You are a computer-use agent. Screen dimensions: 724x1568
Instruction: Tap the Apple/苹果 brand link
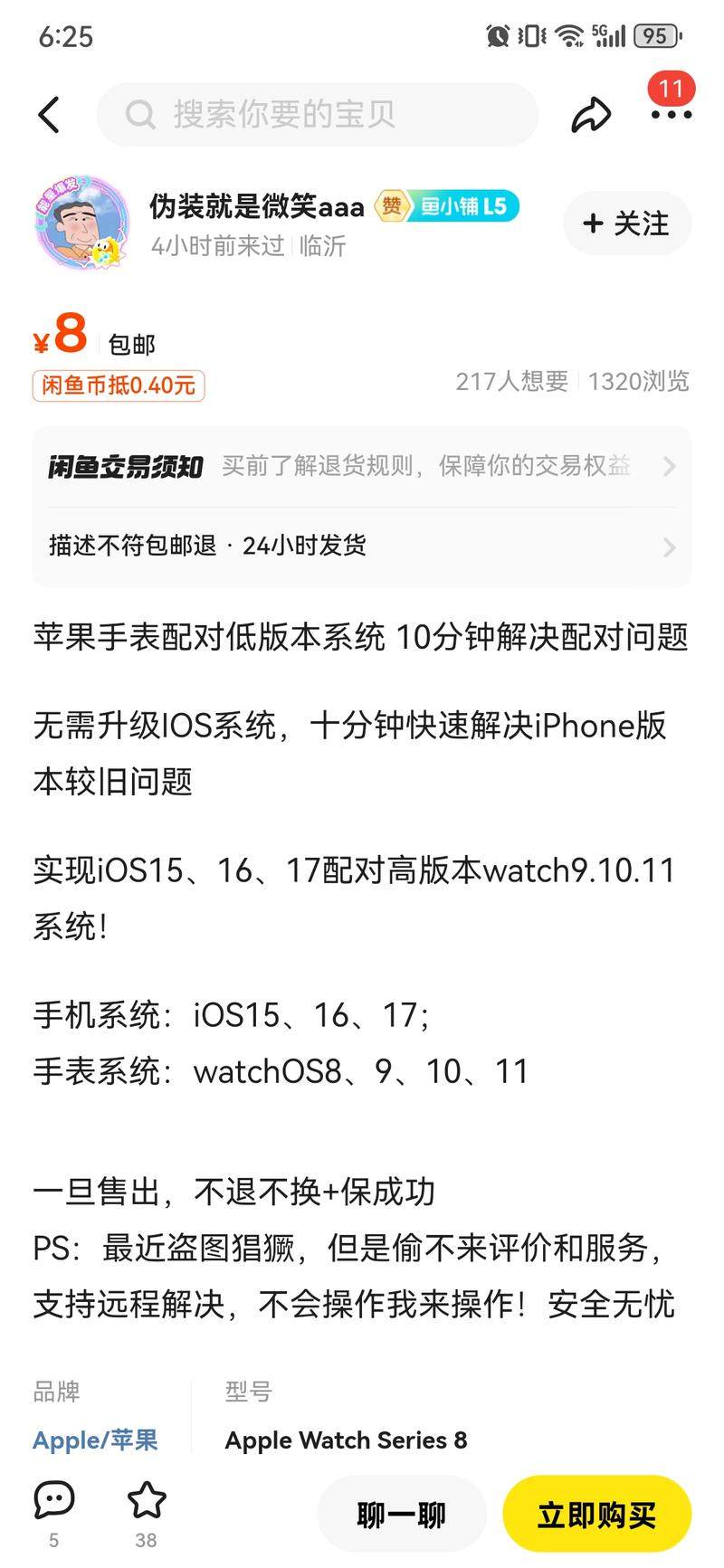pyautogui.click(x=95, y=1440)
